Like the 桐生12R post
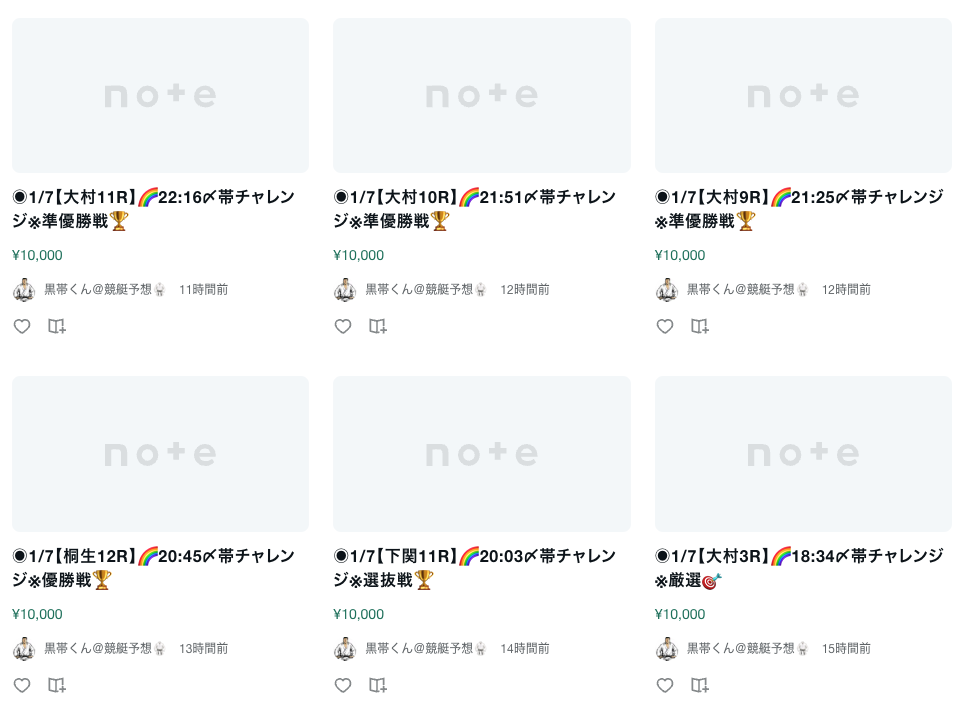 [x=22, y=685]
